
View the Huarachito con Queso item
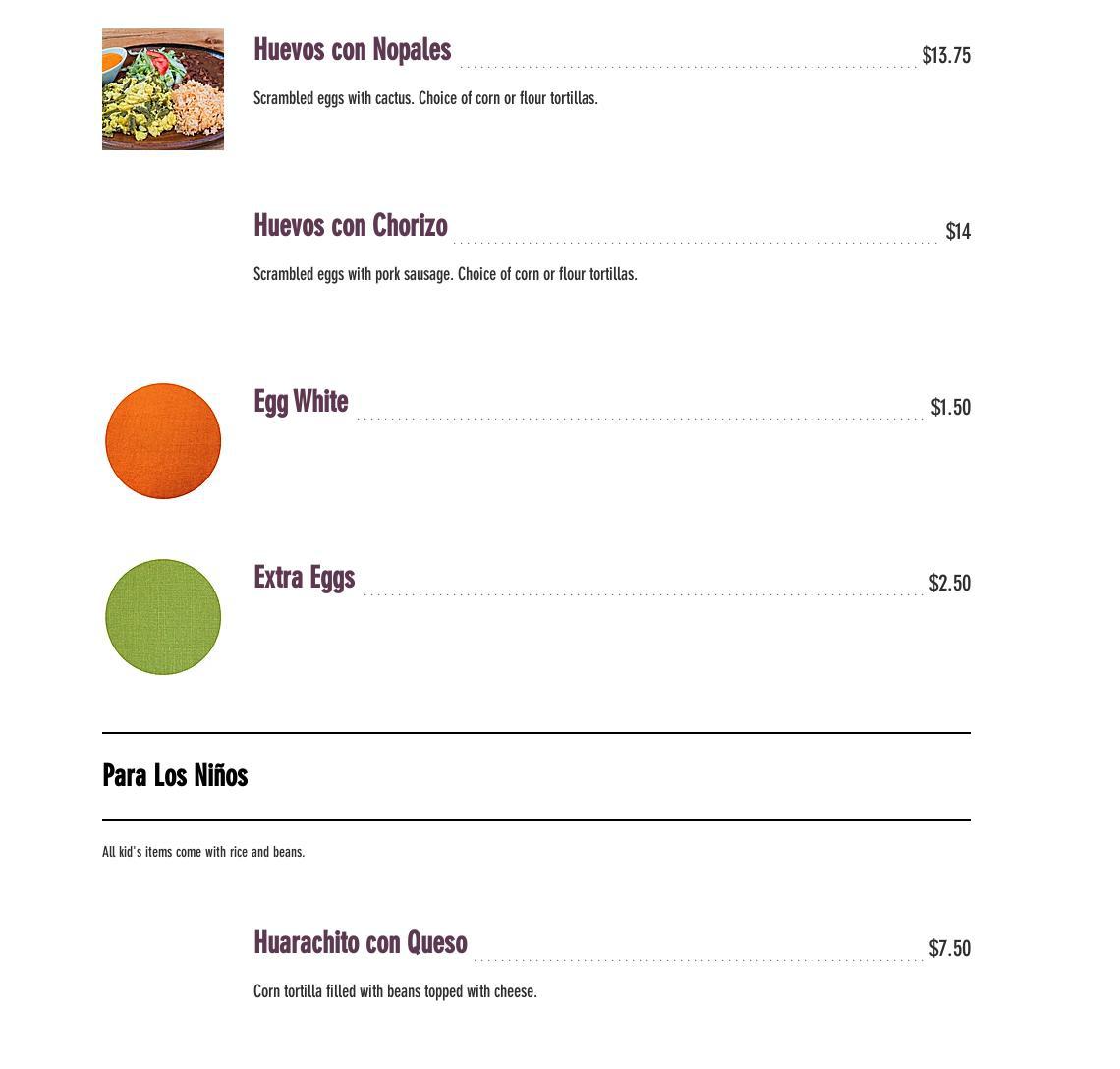pyautogui.click(x=360, y=943)
